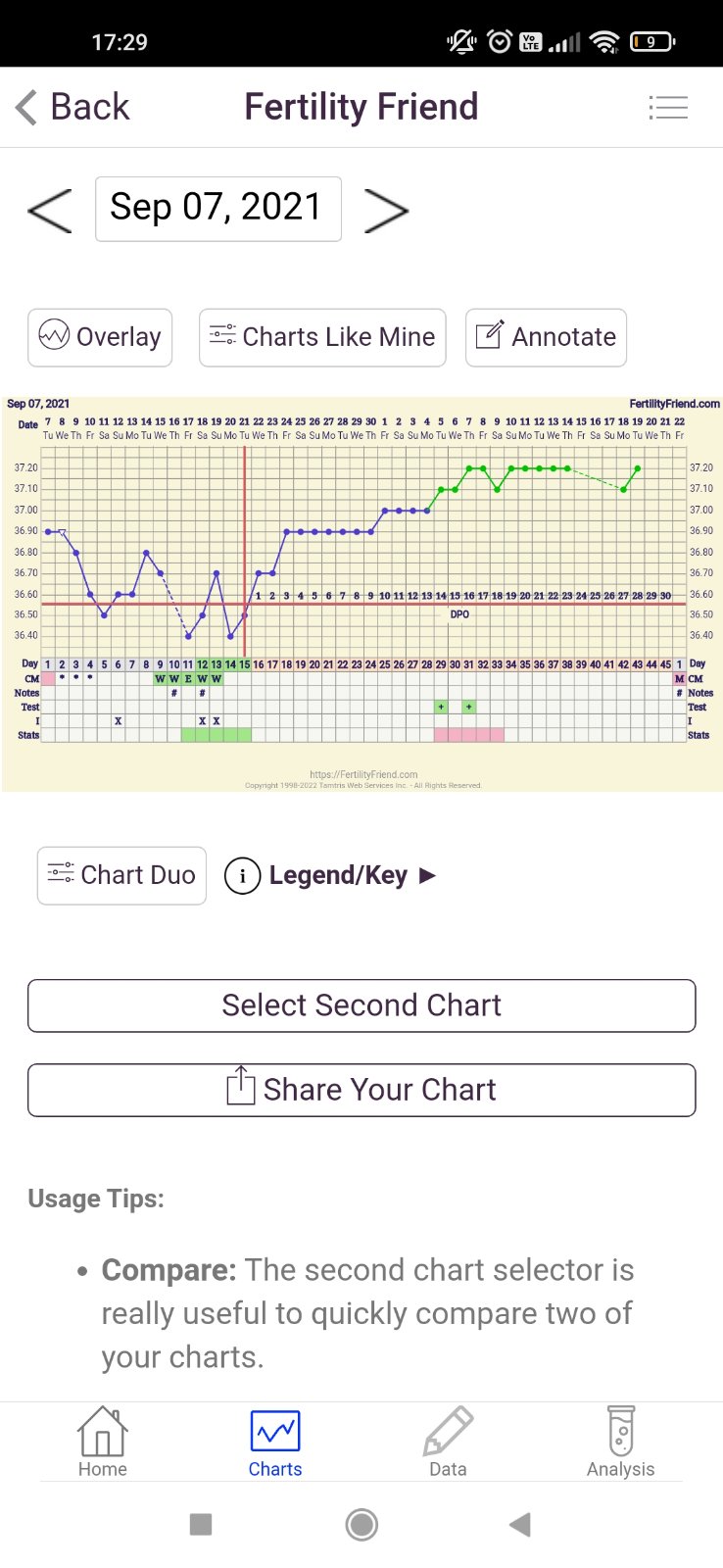Open the Sep 07, 2021 date selector
Viewport: 723px width, 1568px height.
point(217,208)
